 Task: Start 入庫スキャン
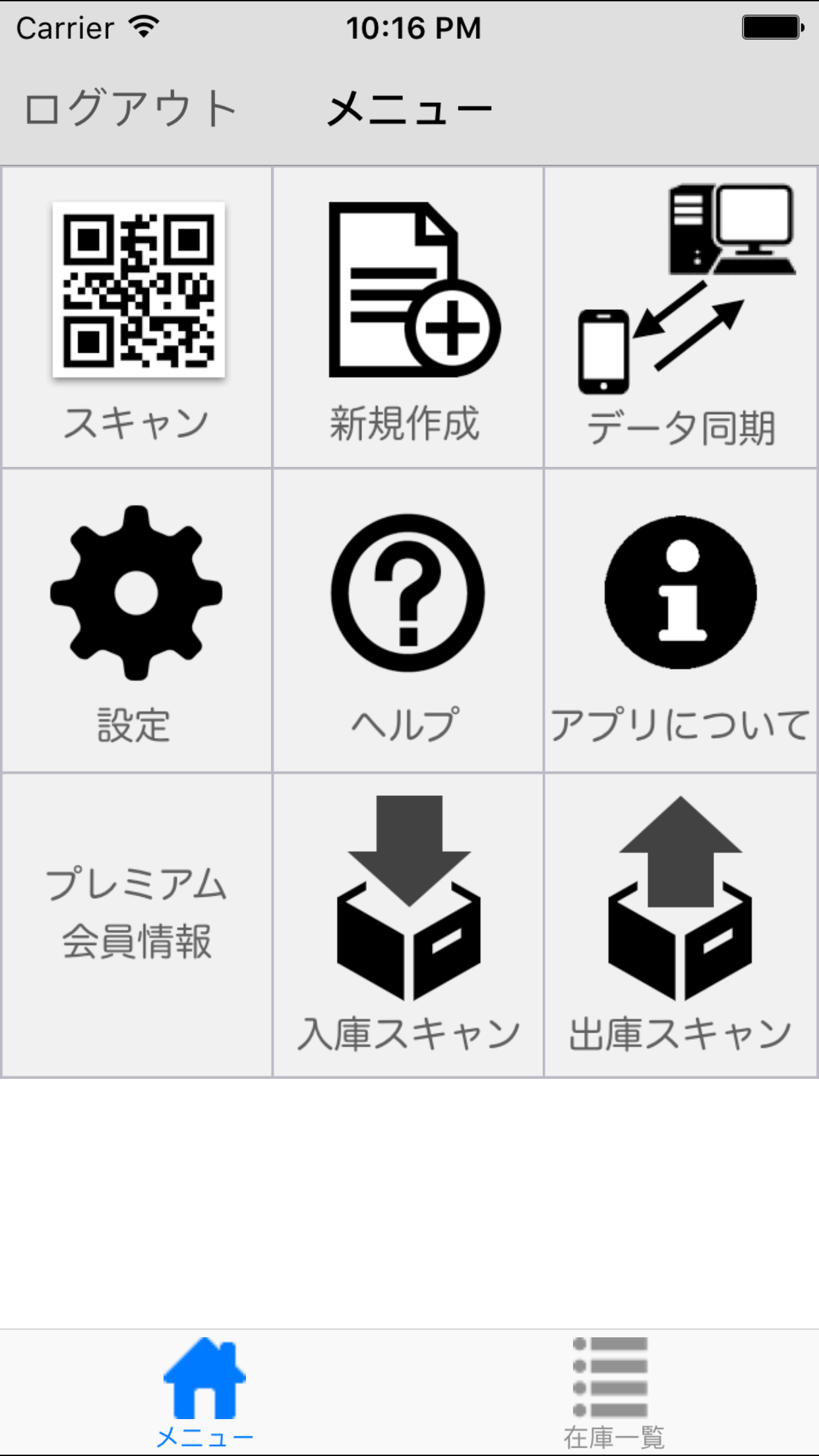click(408, 925)
